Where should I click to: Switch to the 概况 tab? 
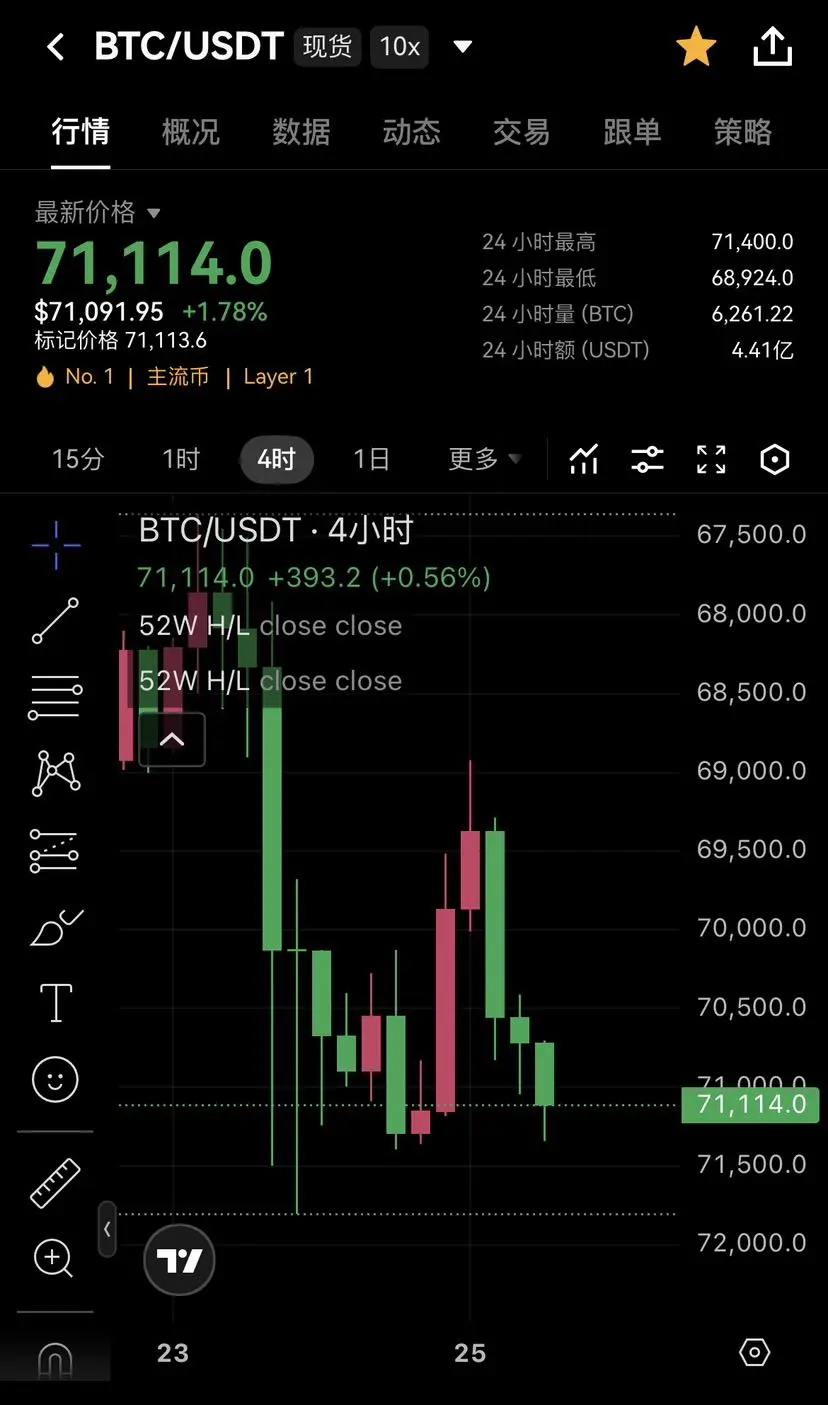(191, 132)
